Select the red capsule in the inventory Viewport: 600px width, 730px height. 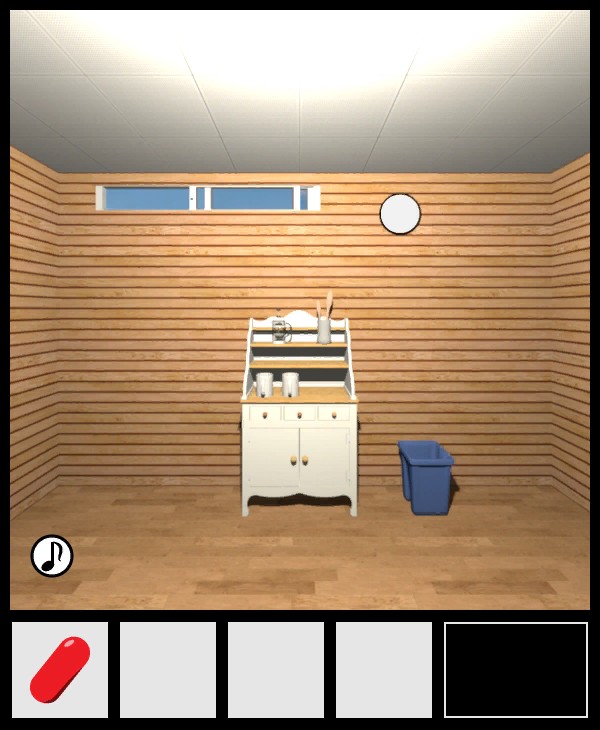pyautogui.click(x=60, y=669)
